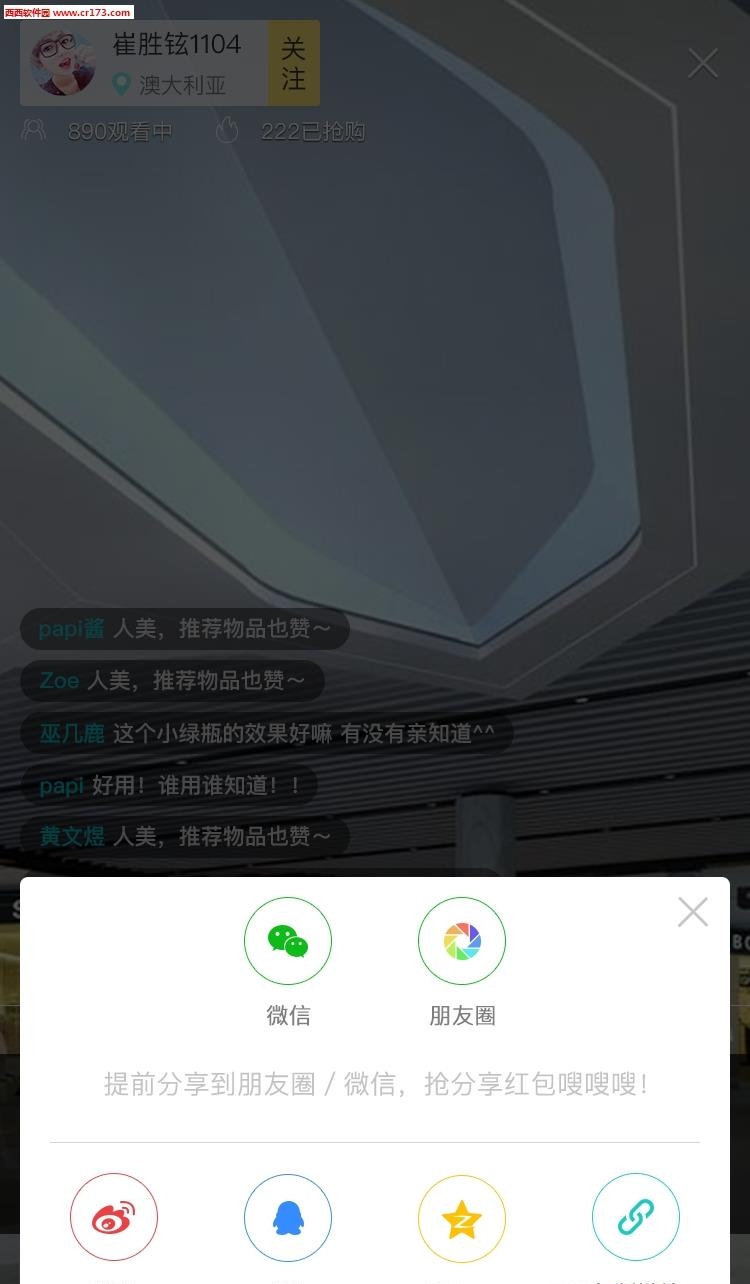The height and width of the screenshot is (1284, 750).
Task: Copy the share link
Action: (x=636, y=1217)
